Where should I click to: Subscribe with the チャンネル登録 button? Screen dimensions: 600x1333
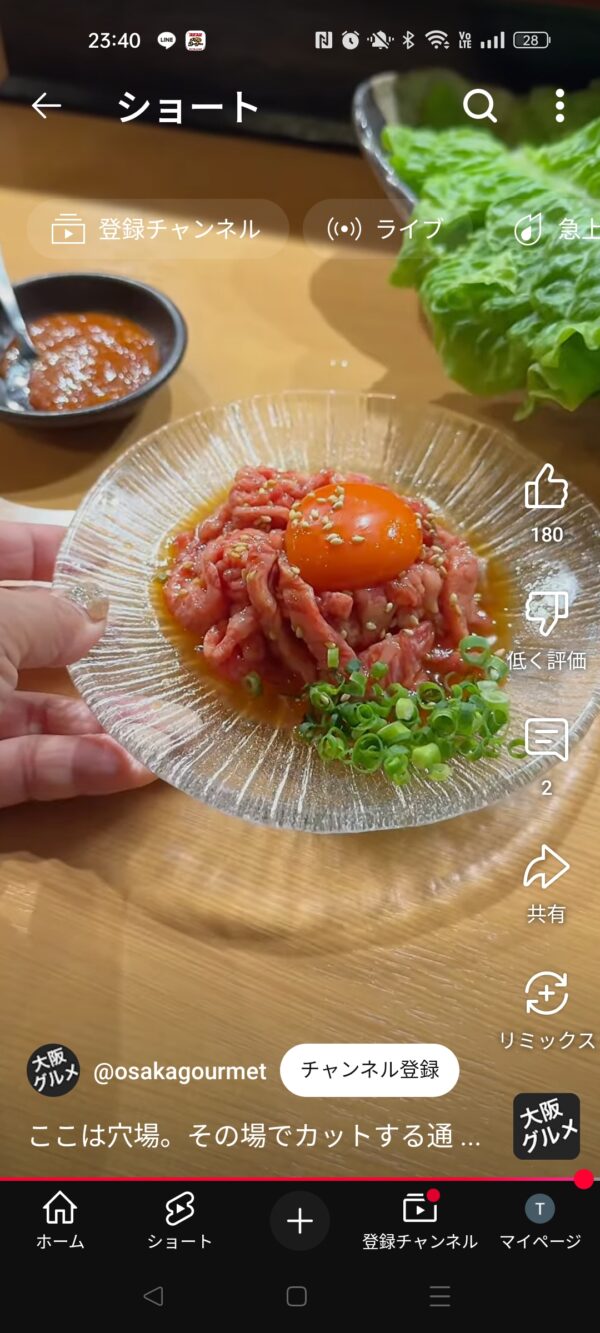[x=369, y=1070]
